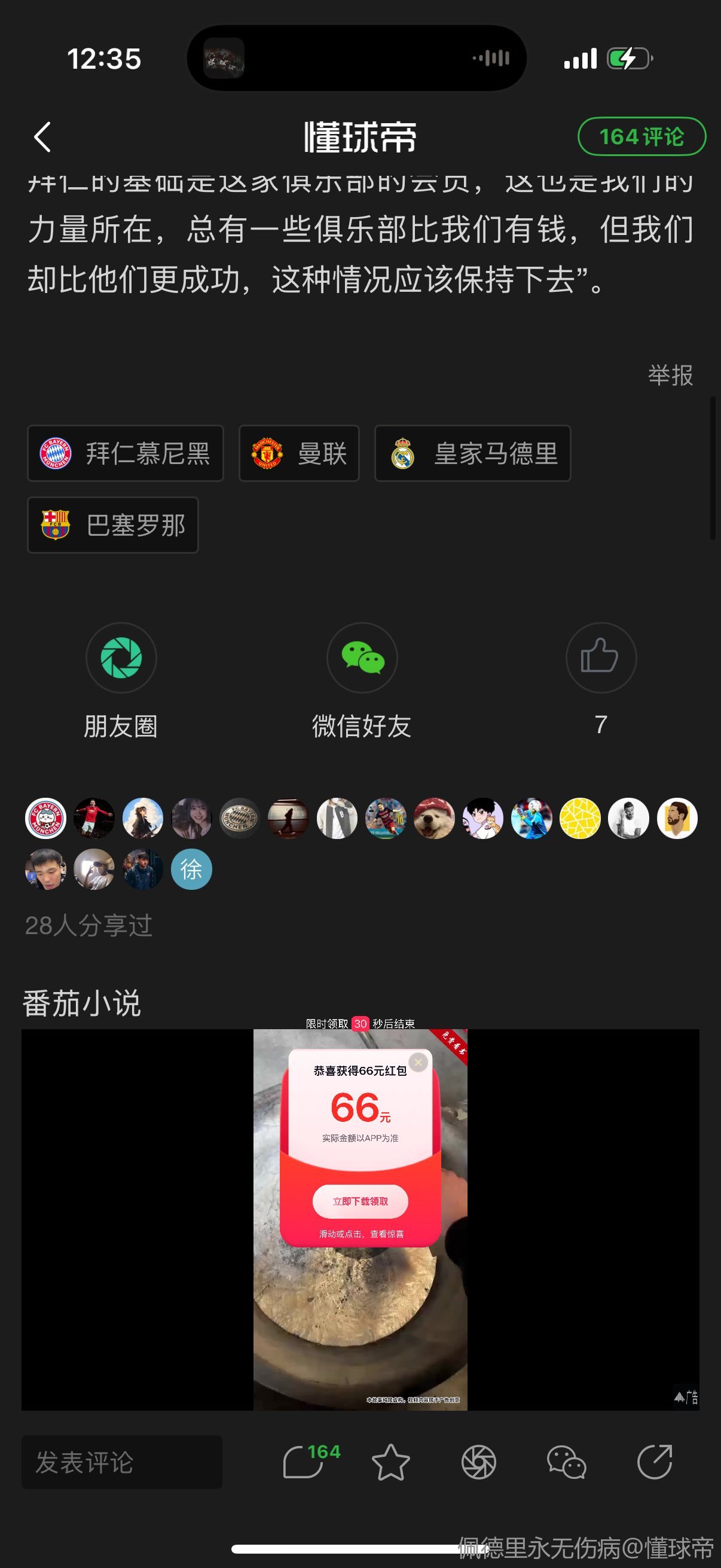Share to 微信好友
The image size is (721, 1568).
pyautogui.click(x=362, y=658)
